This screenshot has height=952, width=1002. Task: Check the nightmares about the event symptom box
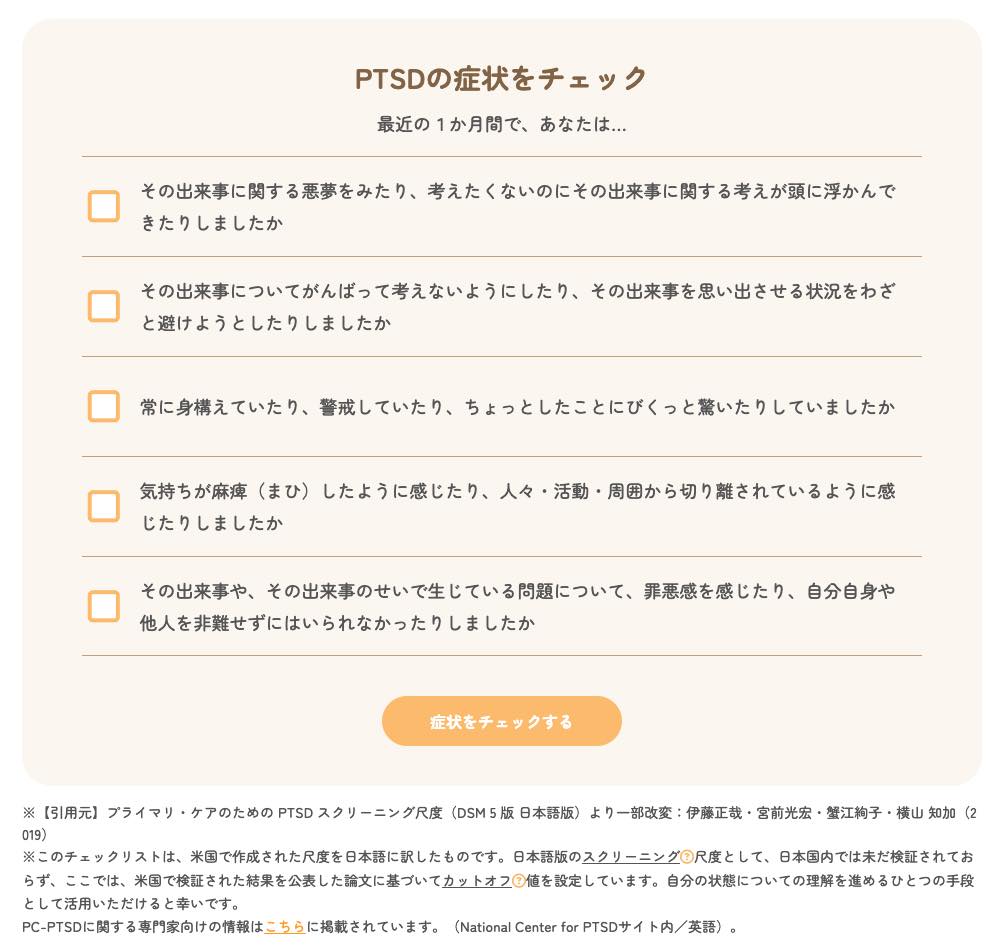(x=104, y=206)
